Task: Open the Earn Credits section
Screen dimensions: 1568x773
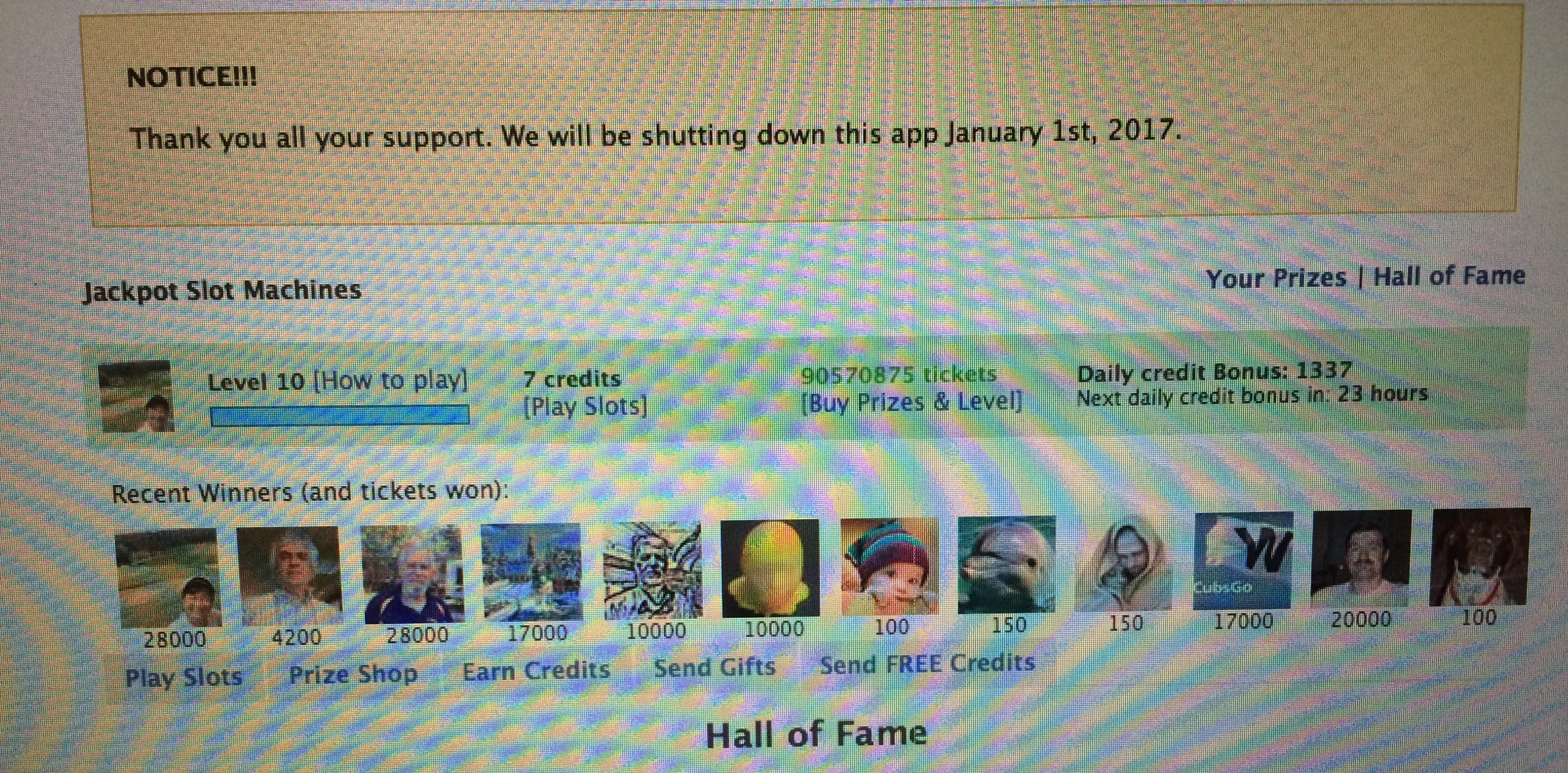Action: click(x=536, y=670)
